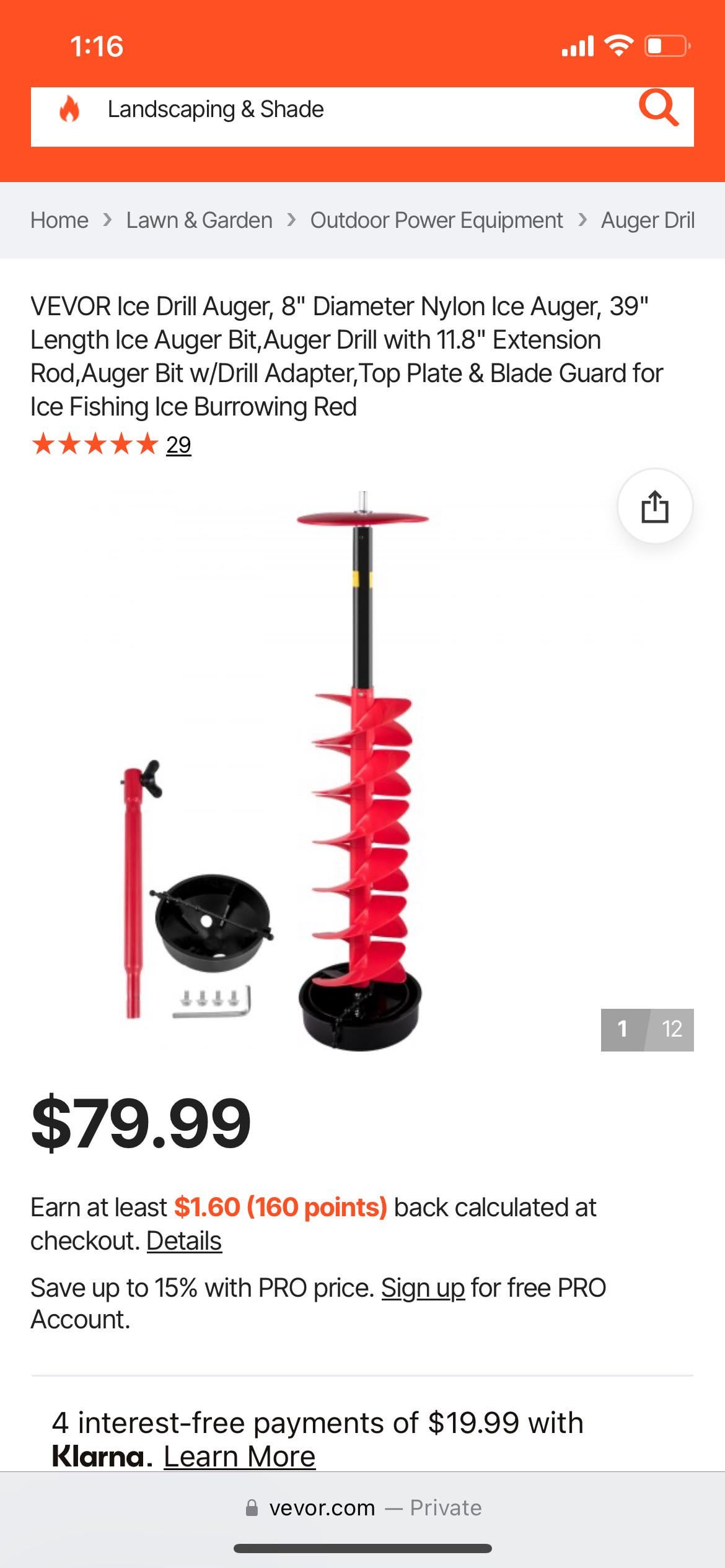Image resolution: width=725 pixels, height=1568 pixels.
Task: Open the Outdoor Power Equipment breadcrumb
Action: 436,220
